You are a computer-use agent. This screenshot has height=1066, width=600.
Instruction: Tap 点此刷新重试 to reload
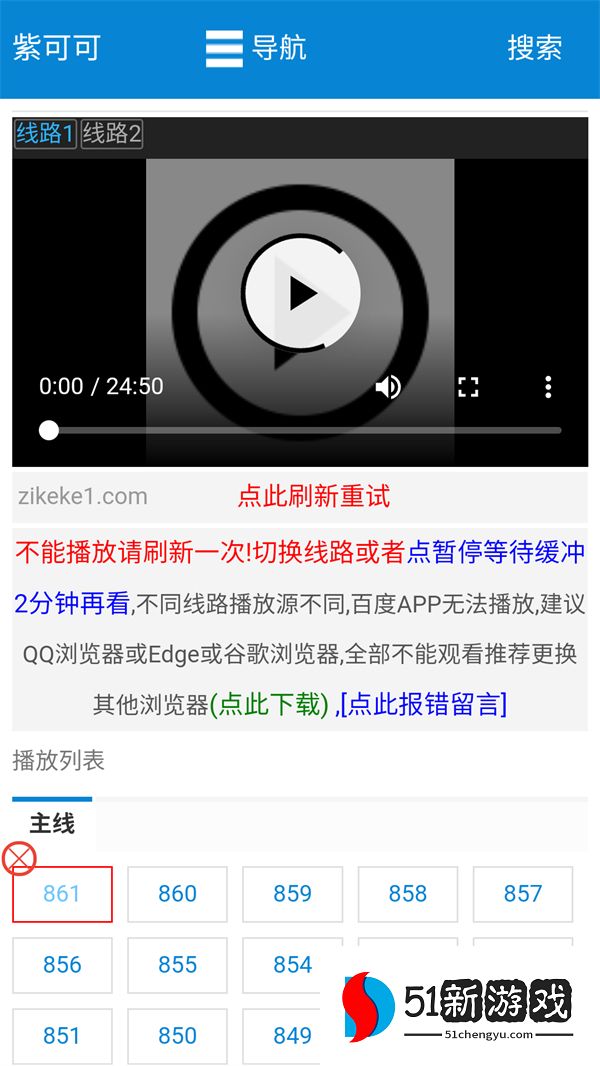313,496
